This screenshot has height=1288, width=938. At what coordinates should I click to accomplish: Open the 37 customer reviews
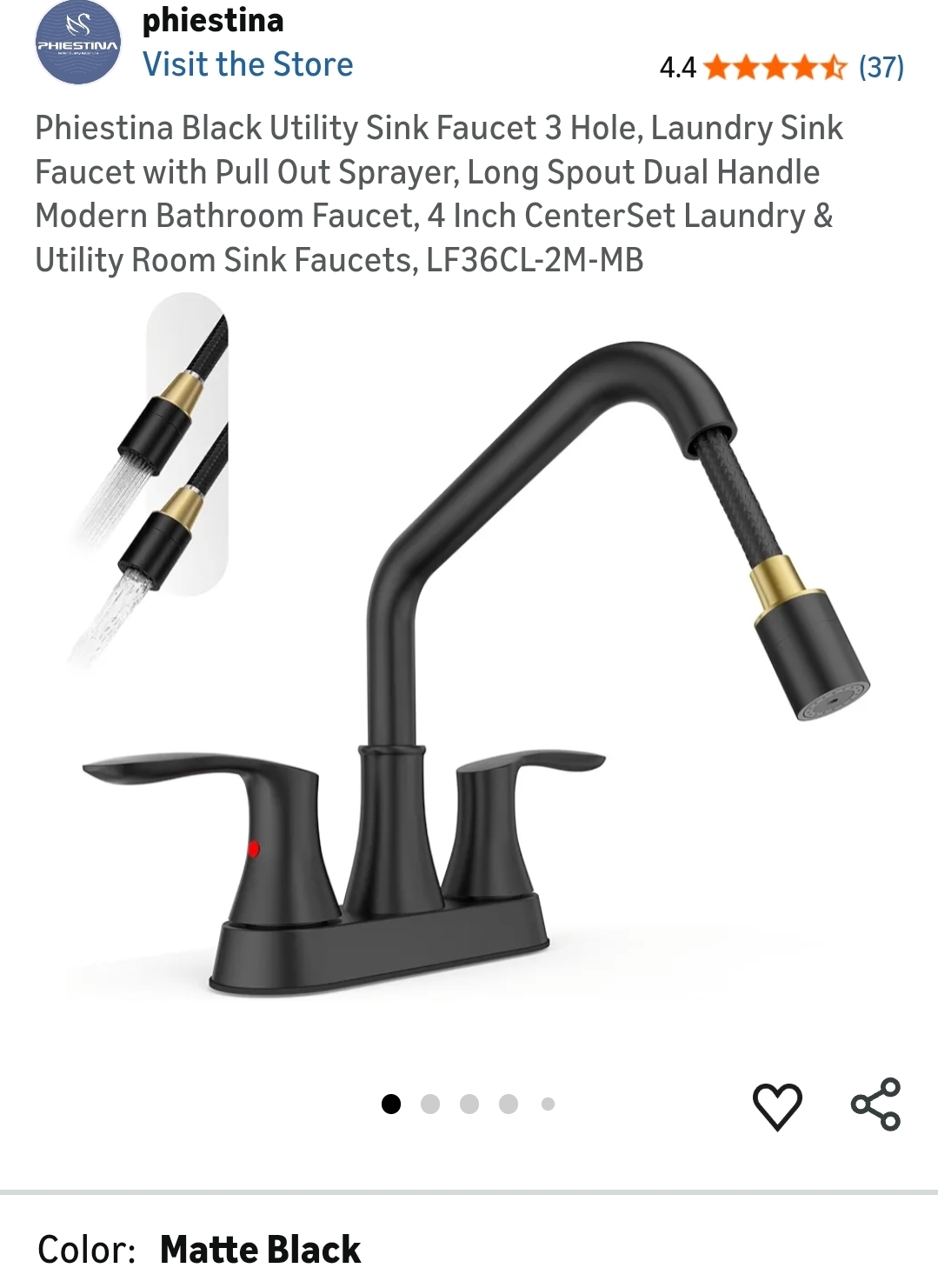click(x=881, y=67)
